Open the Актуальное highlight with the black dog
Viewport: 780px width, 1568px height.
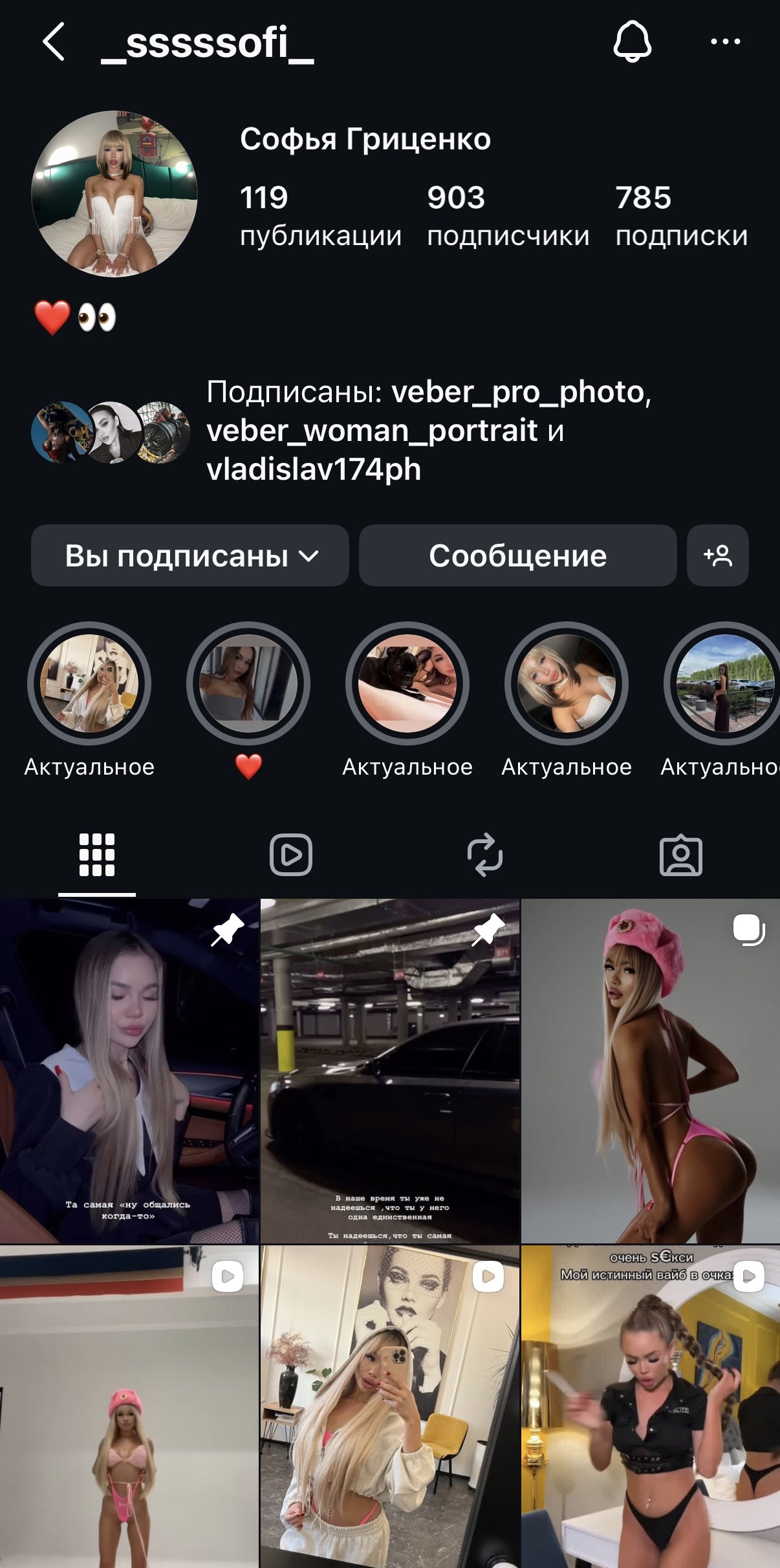tap(407, 684)
